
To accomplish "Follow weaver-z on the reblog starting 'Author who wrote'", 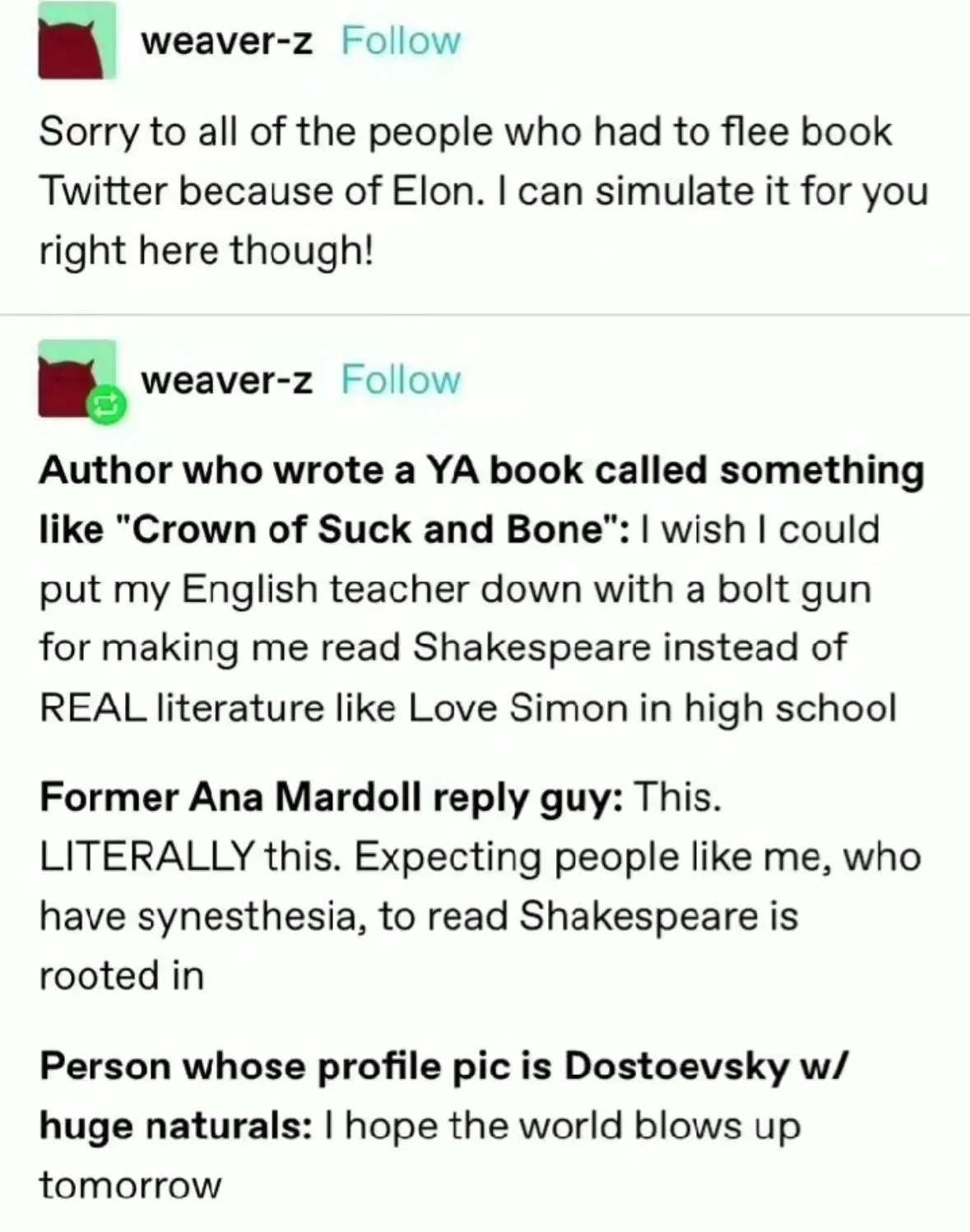I will (401, 380).
